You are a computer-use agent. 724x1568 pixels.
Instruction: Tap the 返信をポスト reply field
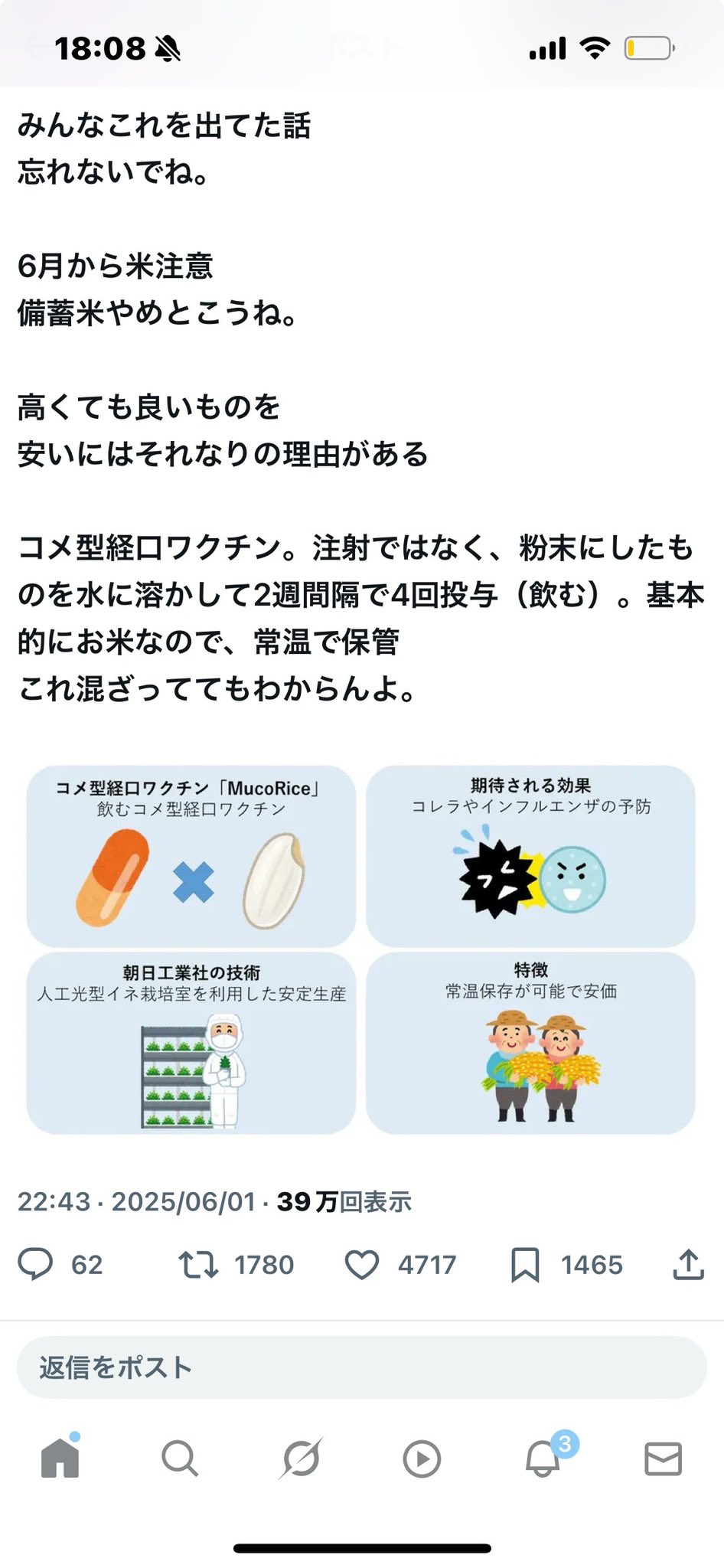(x=362, y=1367)
